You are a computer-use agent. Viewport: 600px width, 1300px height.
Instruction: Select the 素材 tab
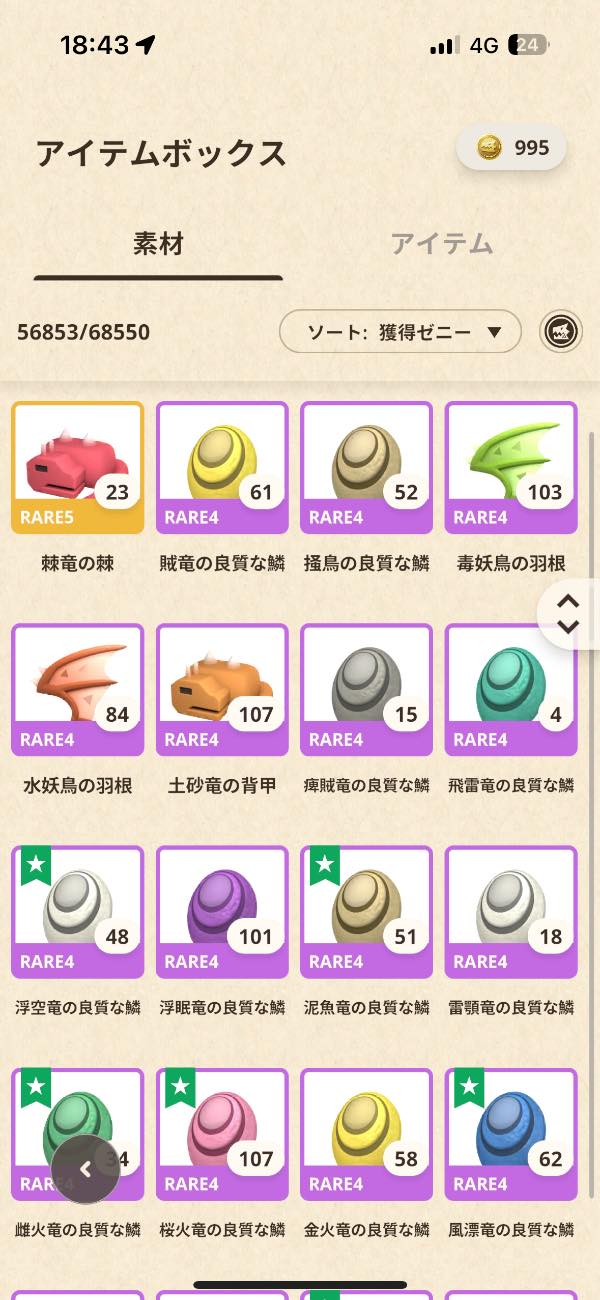pyautogui.click(x=158, y=243)
